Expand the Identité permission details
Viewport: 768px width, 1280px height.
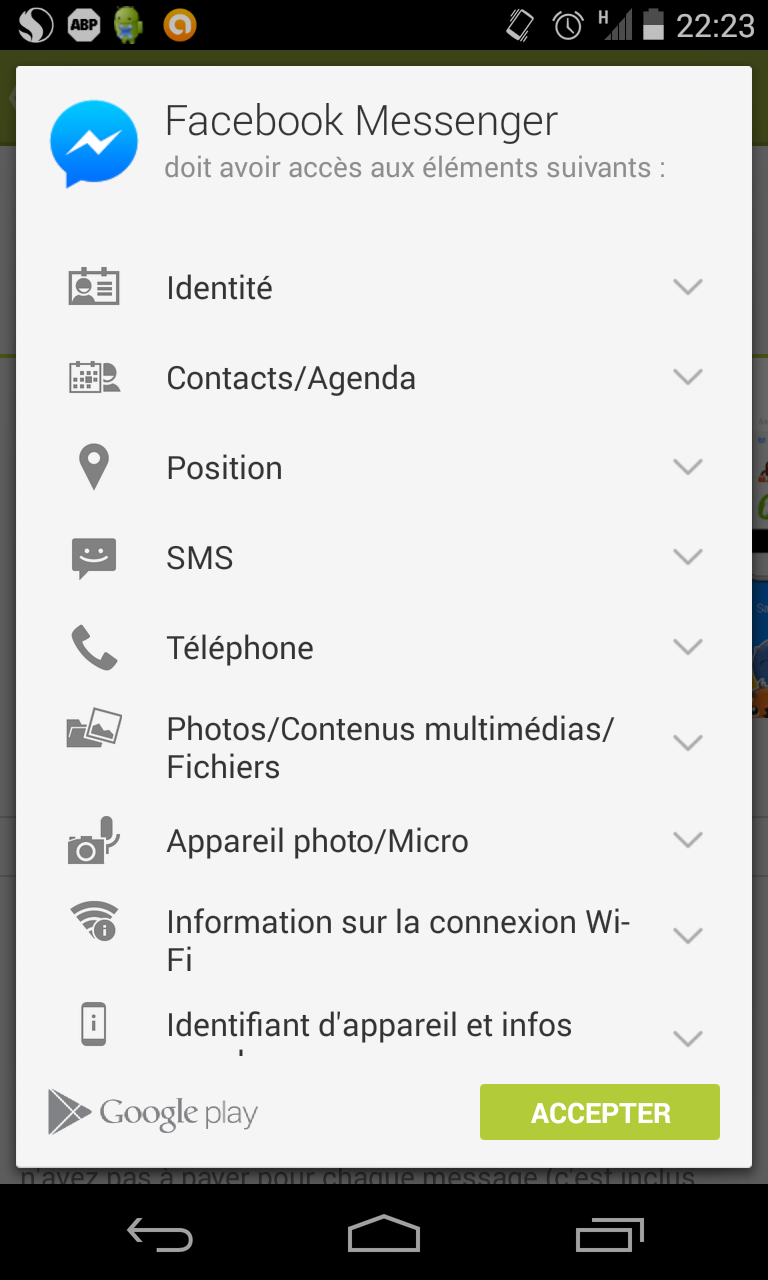pyautogui.click(x=384, y=288)
